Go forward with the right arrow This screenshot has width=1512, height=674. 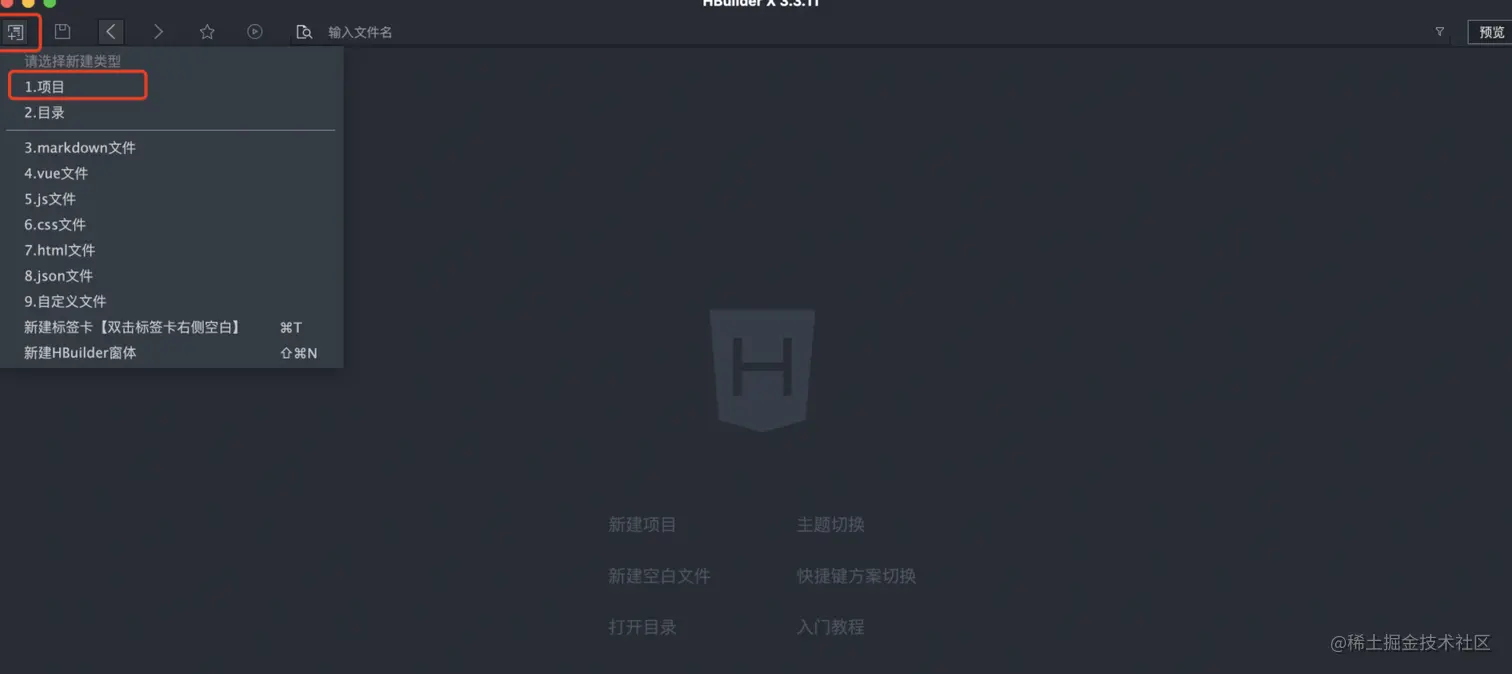(158, 32)
